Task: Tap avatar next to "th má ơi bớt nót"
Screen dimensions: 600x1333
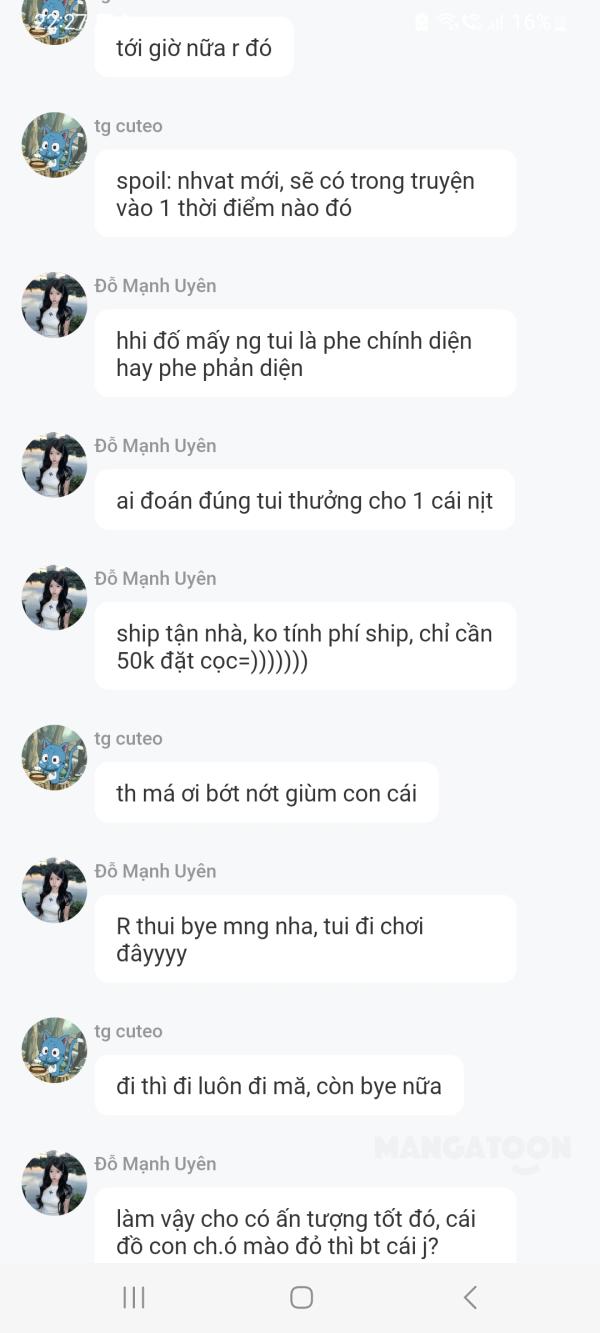Action: tap(54, 758)
